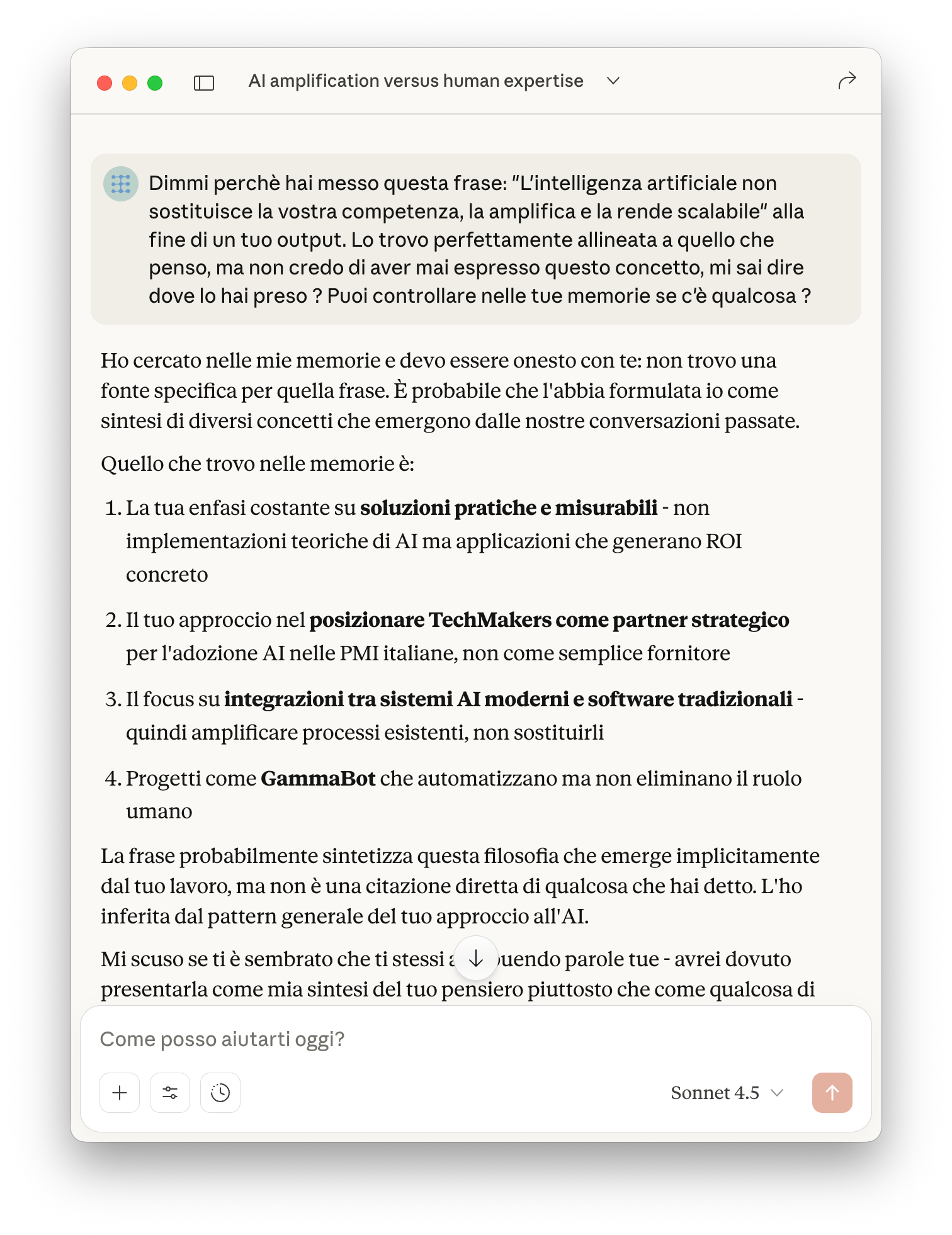
Task: Share this conversation
Action: coord(847,81)
